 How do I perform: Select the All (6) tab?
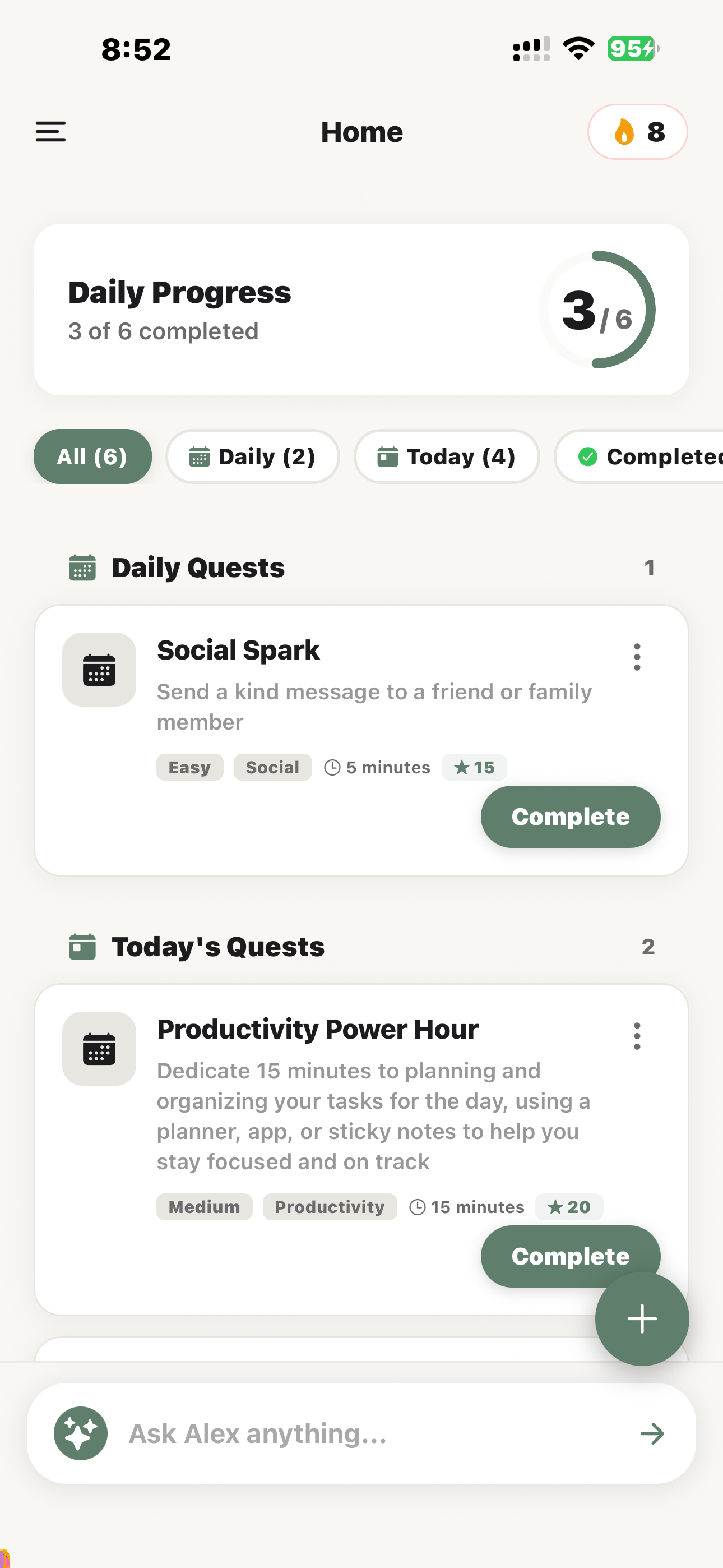pyautogui.click(x=92, y=456)
